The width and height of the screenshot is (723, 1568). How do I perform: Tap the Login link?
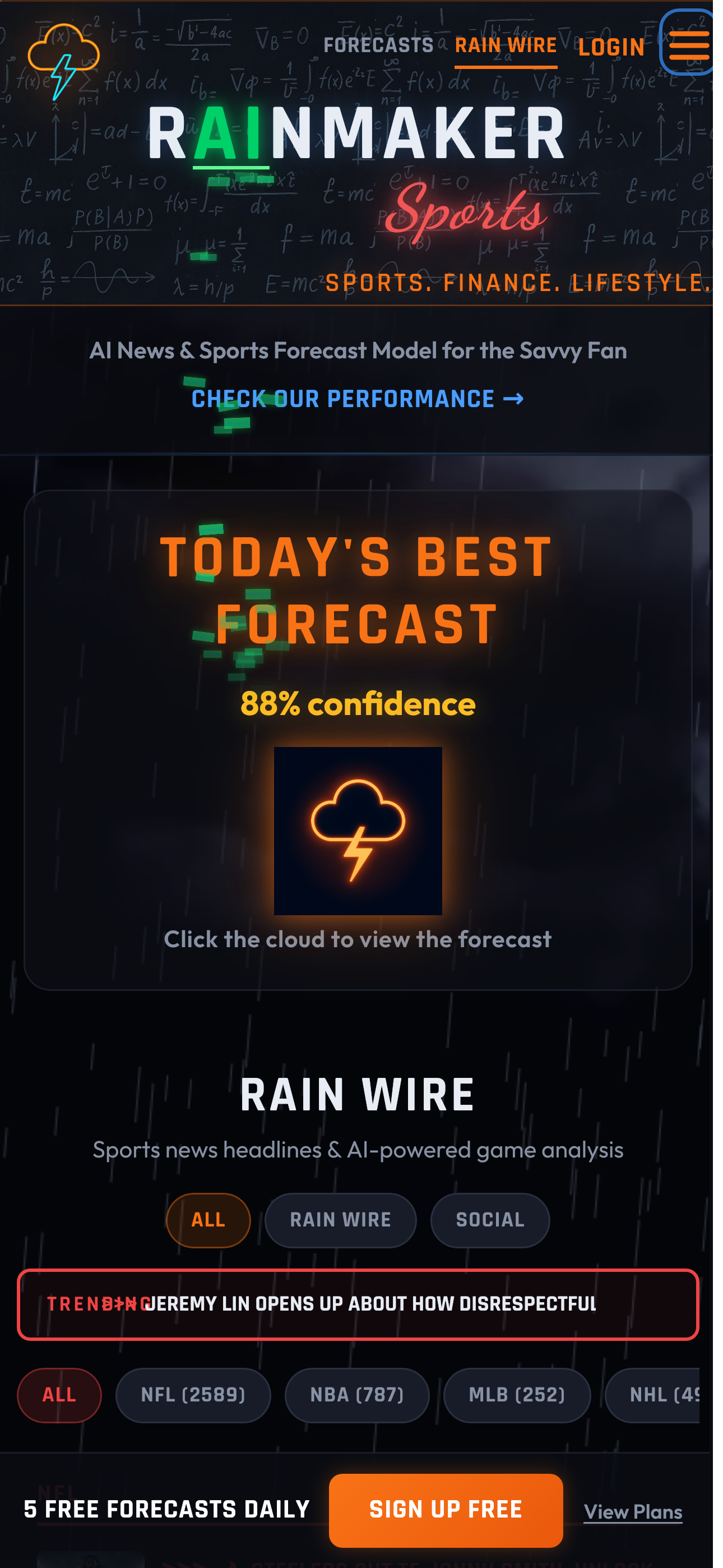pyautogui.click(x=610, y=47)
